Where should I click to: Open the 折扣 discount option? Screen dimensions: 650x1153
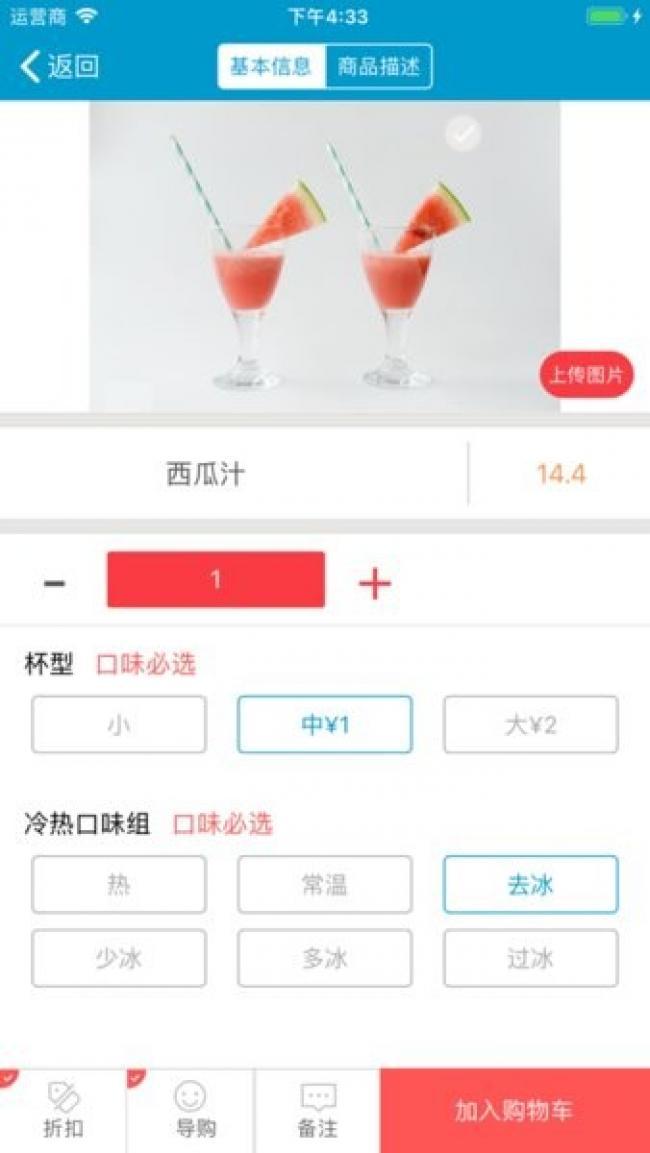coord(63,1111)
